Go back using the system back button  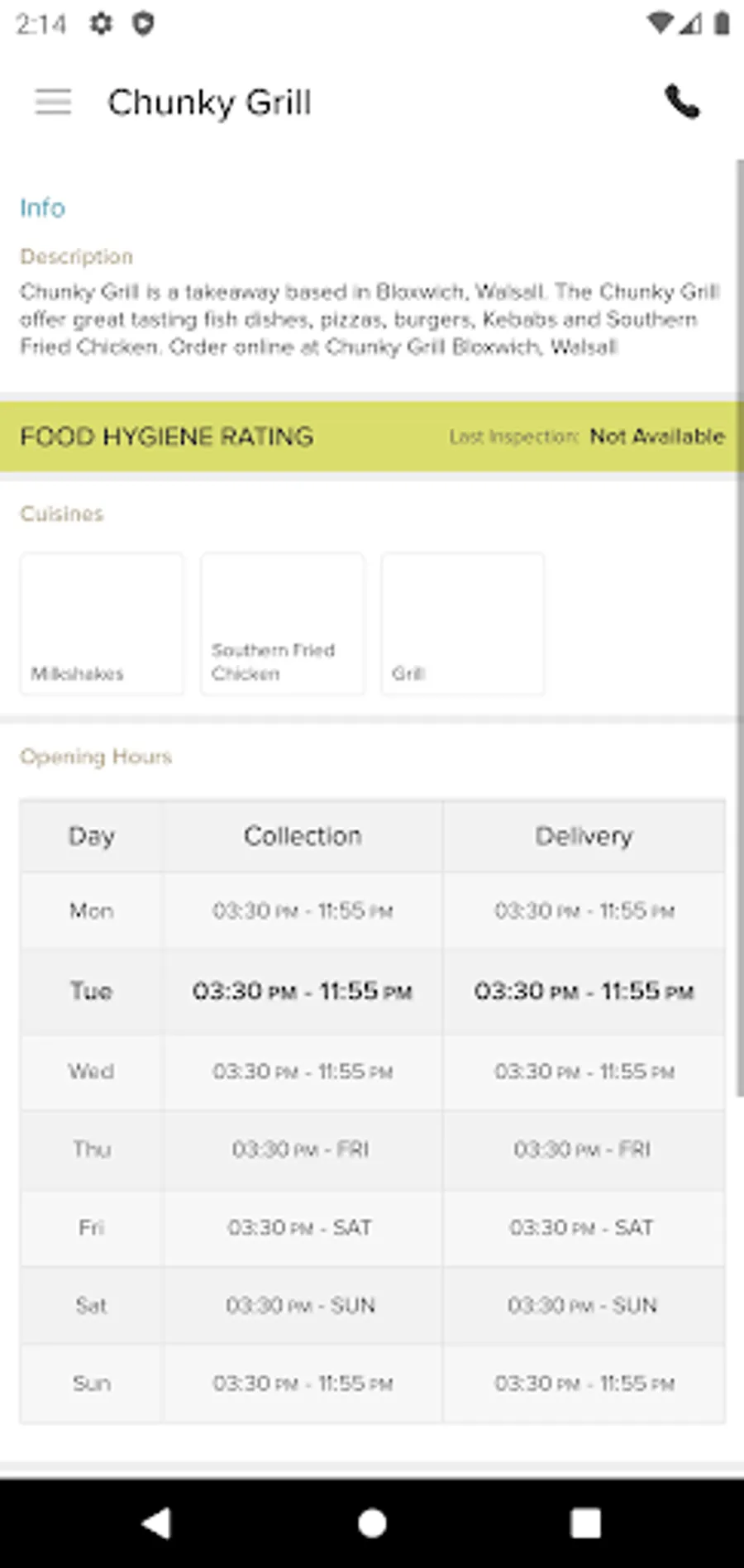(157, 1523)
